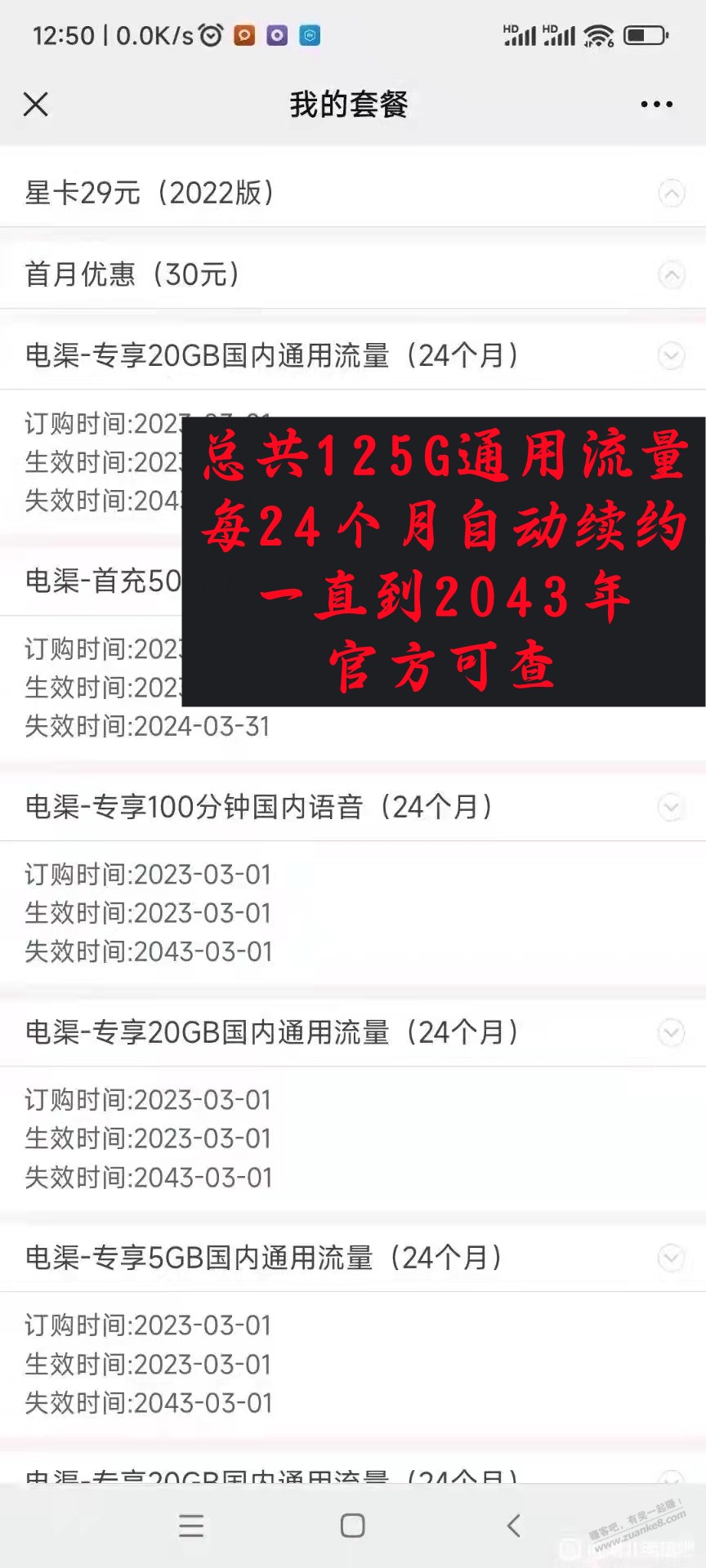Screen dimensions: 706x1568
Task: Tap the battery indicator in status bar
Action: tap(646, 34)
